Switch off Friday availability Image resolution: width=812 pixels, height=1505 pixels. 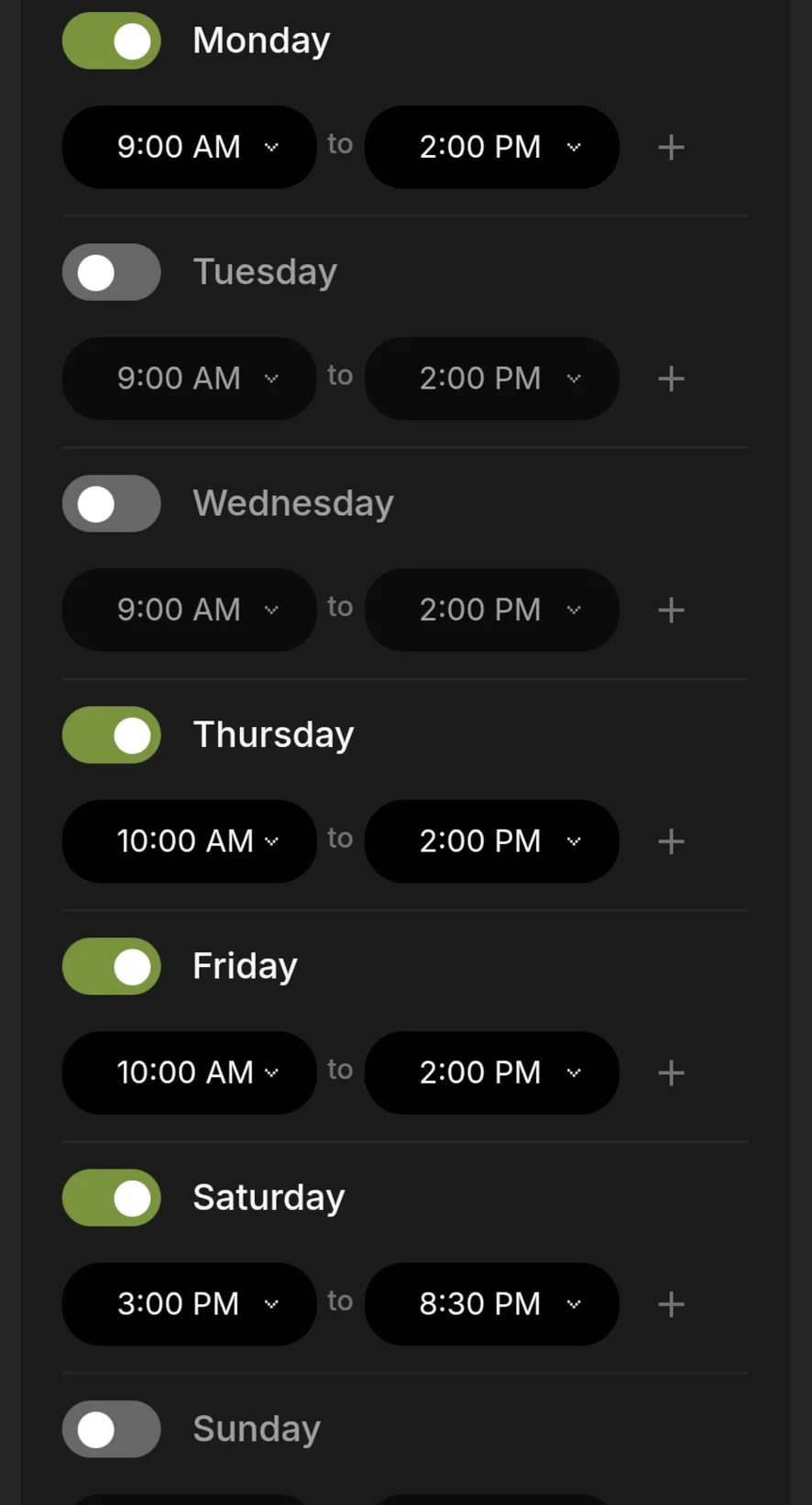tap(112, 966)
